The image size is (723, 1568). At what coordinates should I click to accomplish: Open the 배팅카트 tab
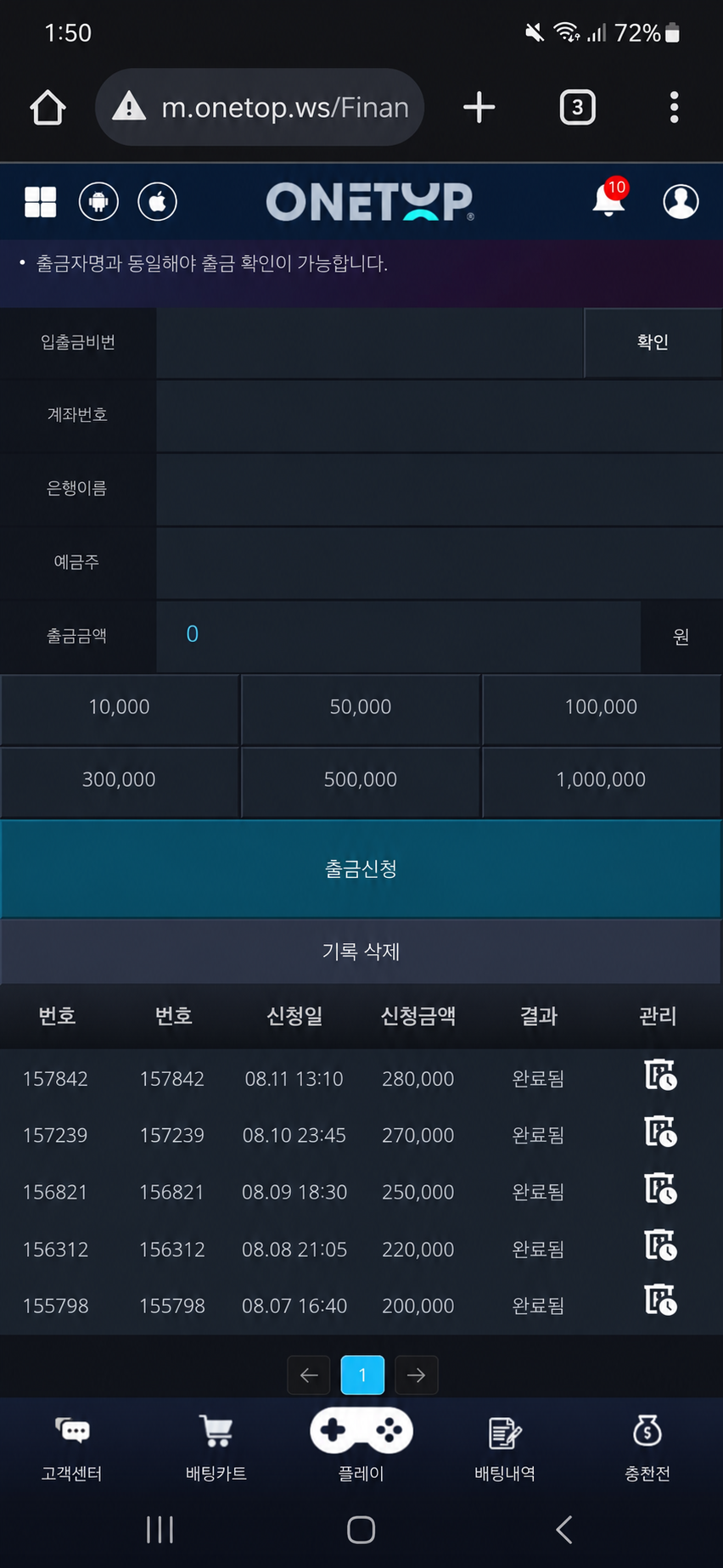point(216,1449)
